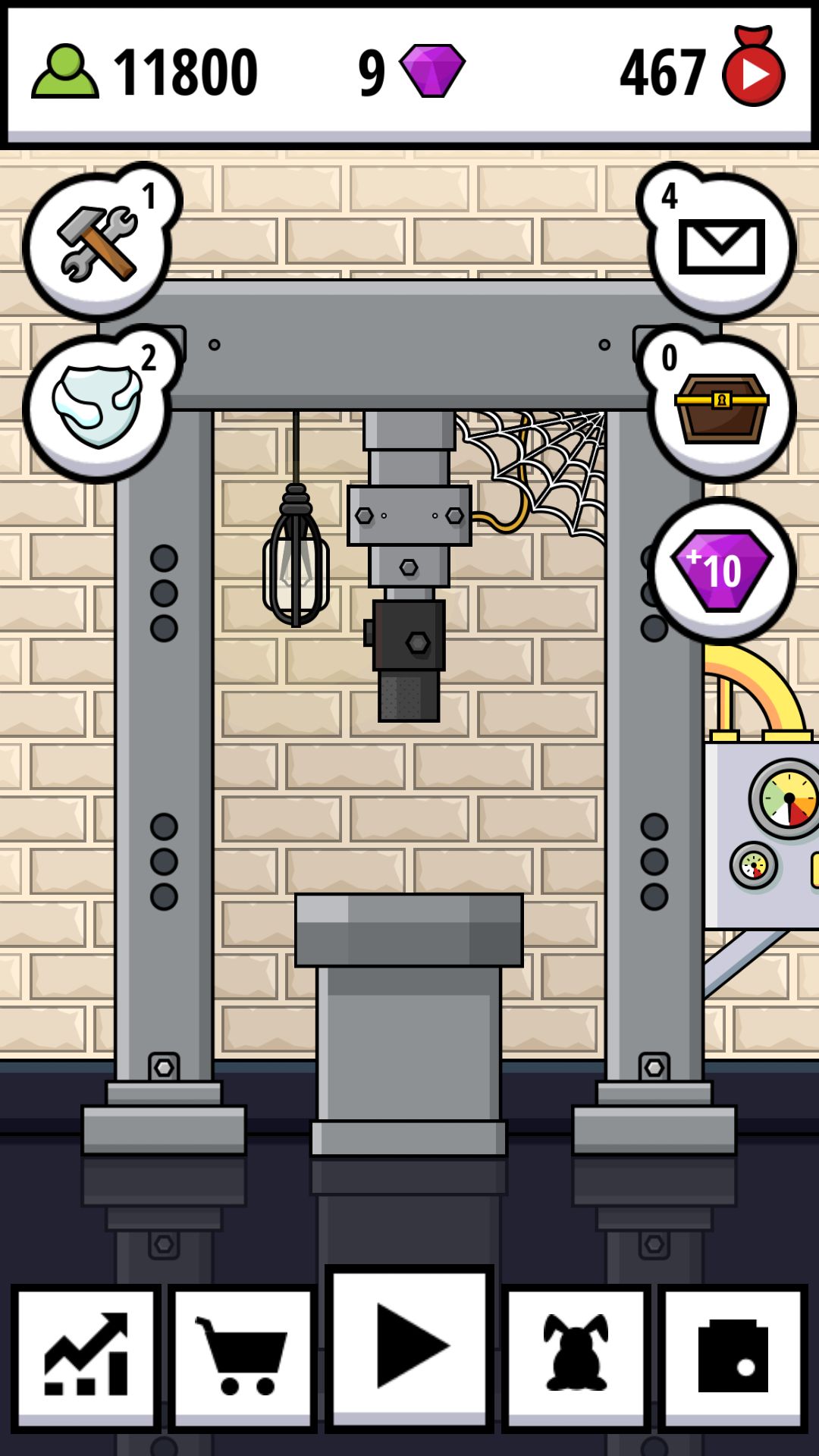Open the mail envelope bubble
819x1456 pixels.
[x=720, y=244]
